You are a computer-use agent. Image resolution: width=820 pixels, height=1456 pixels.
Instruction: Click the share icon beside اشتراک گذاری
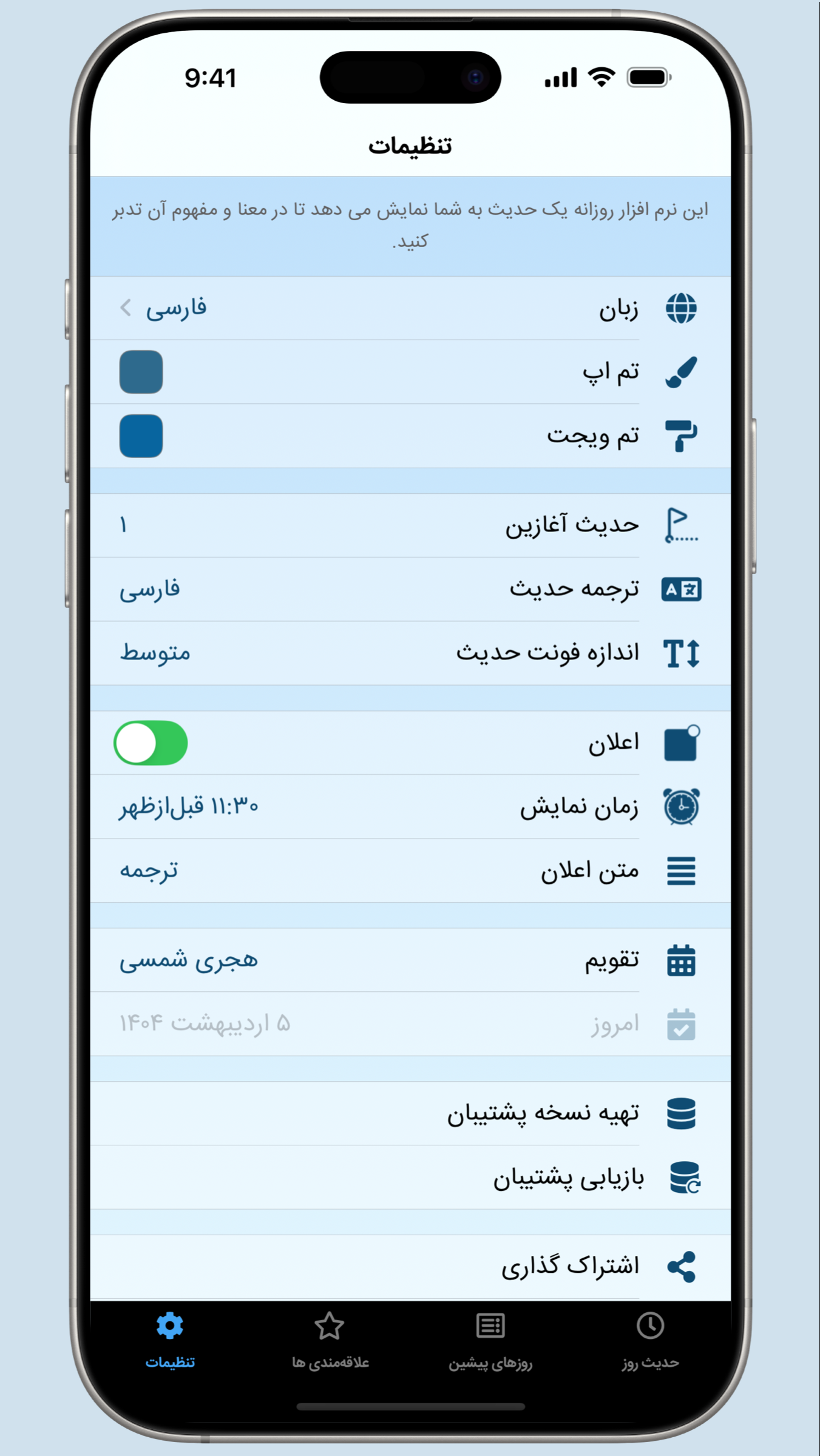point(681,1265)
